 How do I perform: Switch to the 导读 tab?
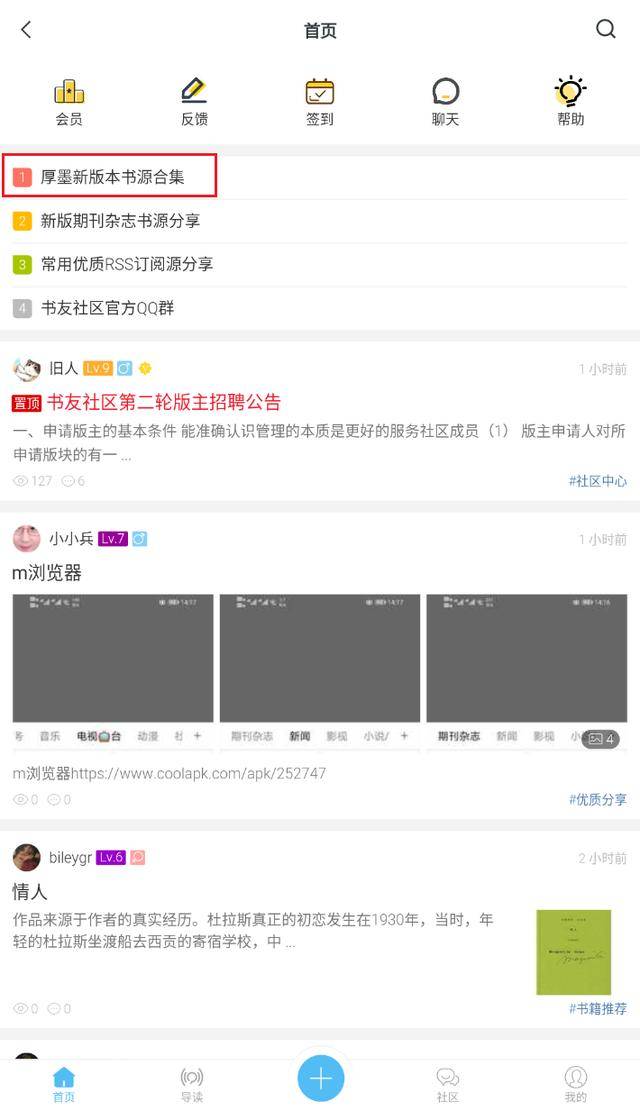pyautogui.click(x=192, y=1083)
